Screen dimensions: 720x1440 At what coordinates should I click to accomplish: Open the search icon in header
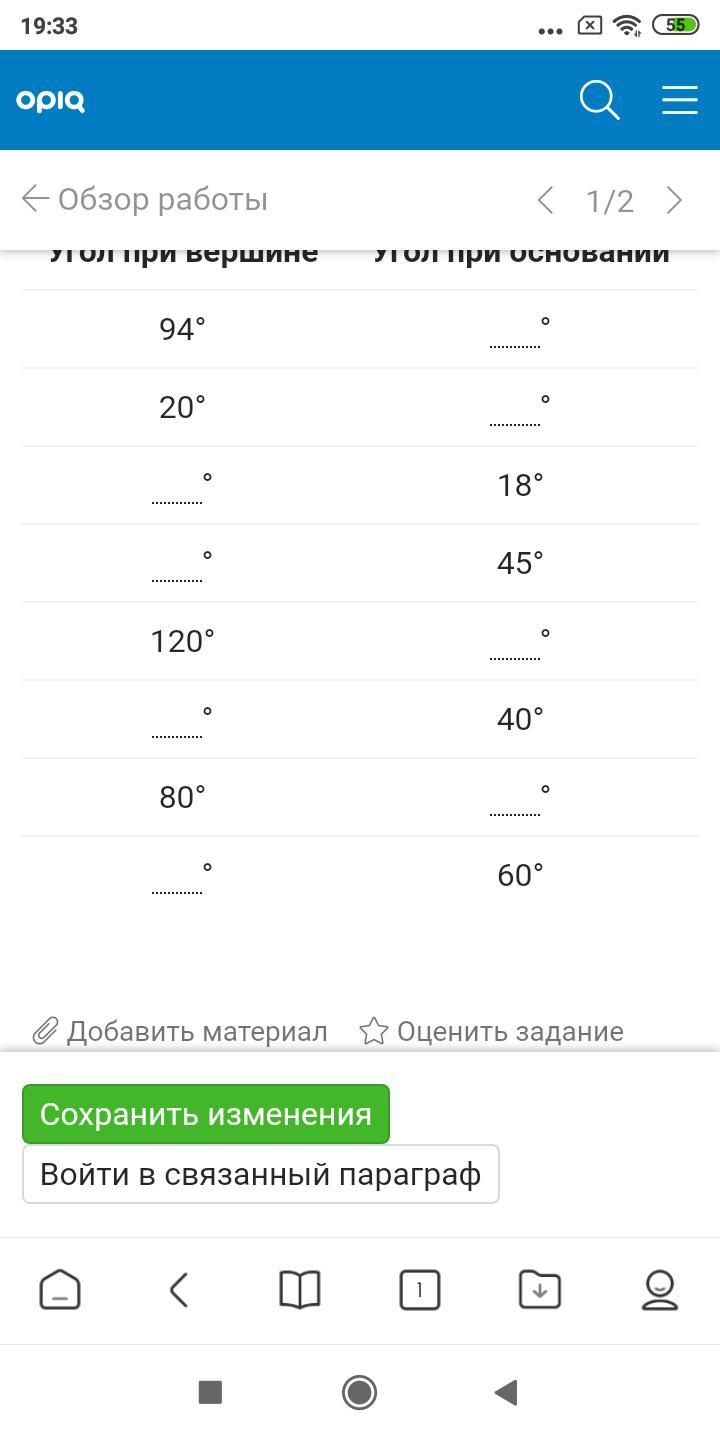pos(599,100)
